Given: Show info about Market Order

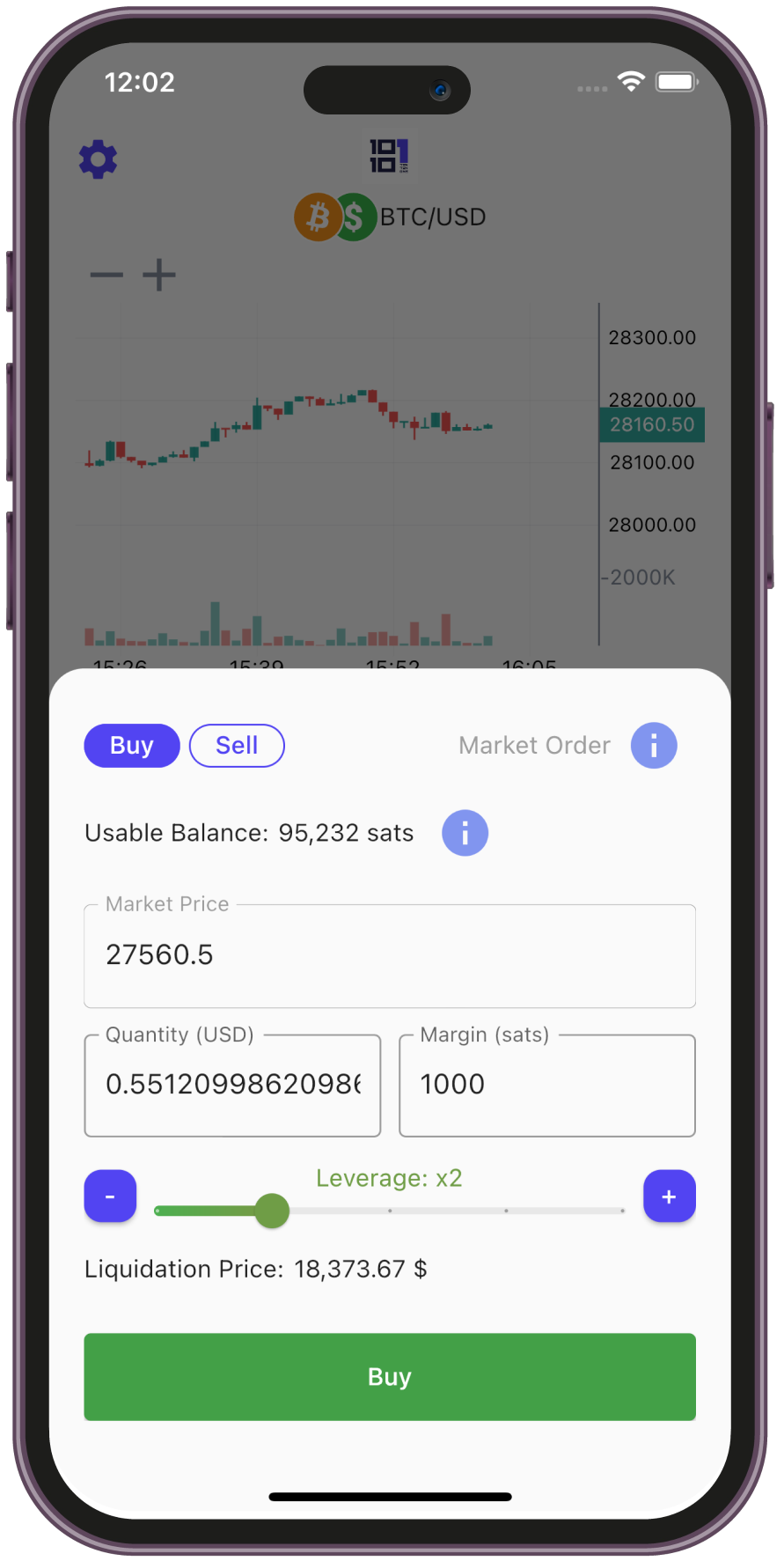Looking at the screenshot, I should (654, 746).
